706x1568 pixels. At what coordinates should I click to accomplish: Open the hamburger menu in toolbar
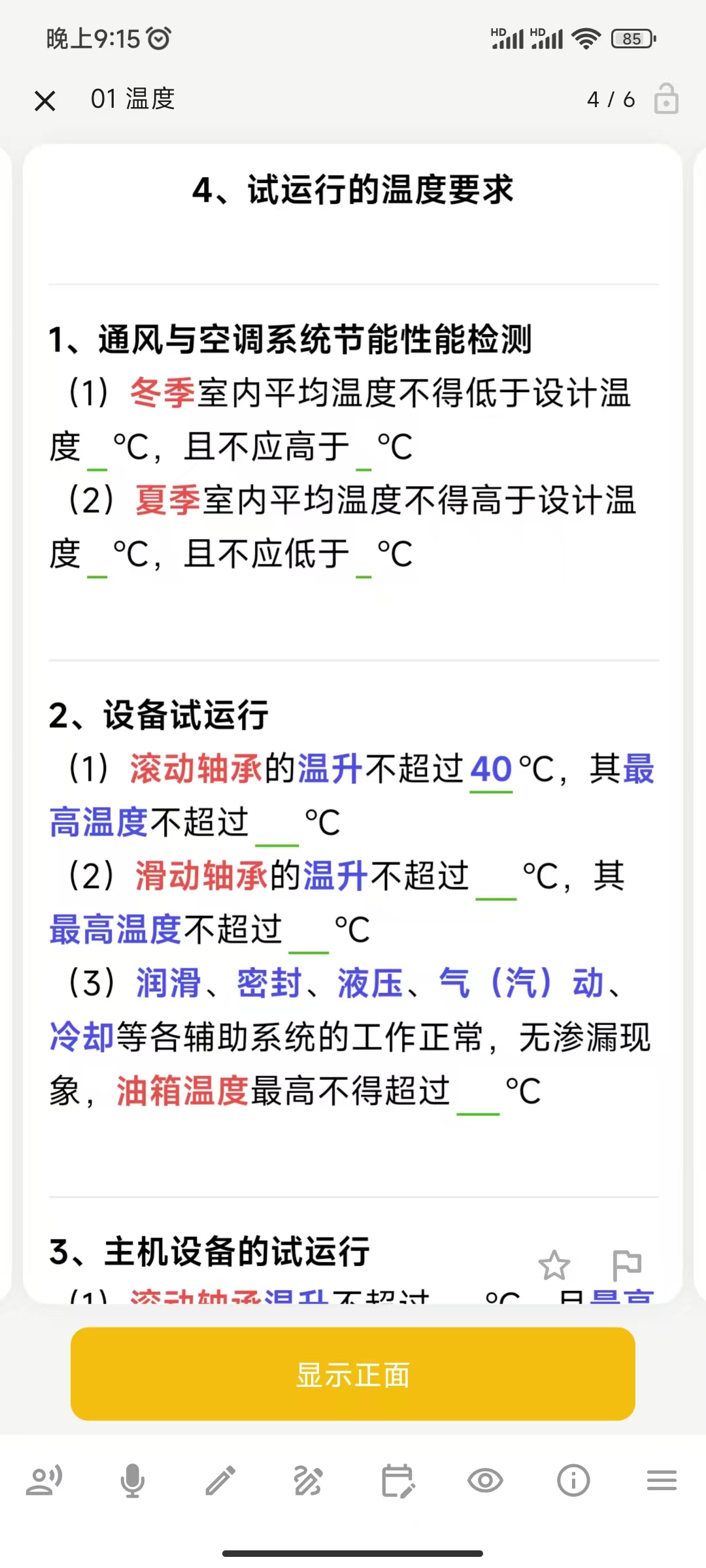point(662,1480)
